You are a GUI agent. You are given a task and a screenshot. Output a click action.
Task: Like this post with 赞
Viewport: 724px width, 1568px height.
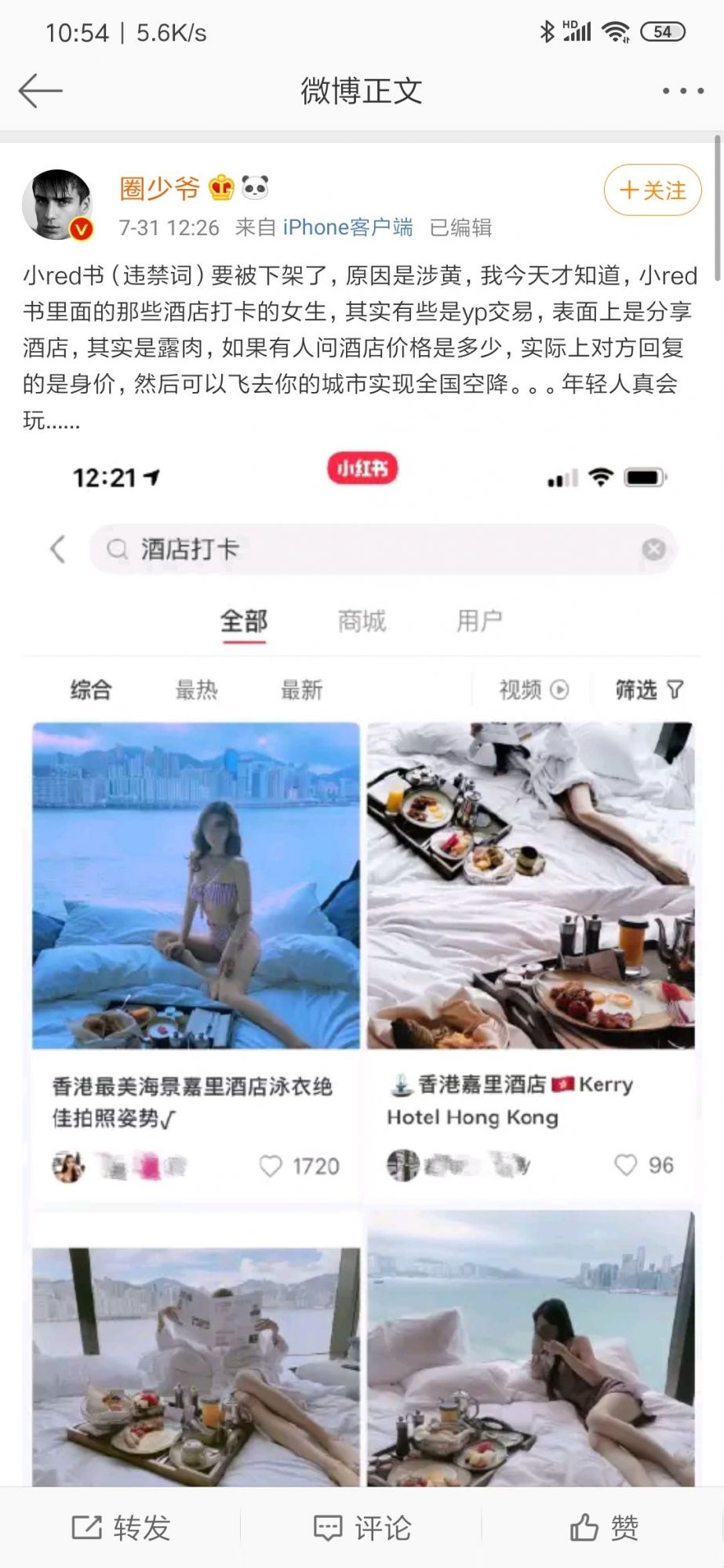(x=603, y=1527)
